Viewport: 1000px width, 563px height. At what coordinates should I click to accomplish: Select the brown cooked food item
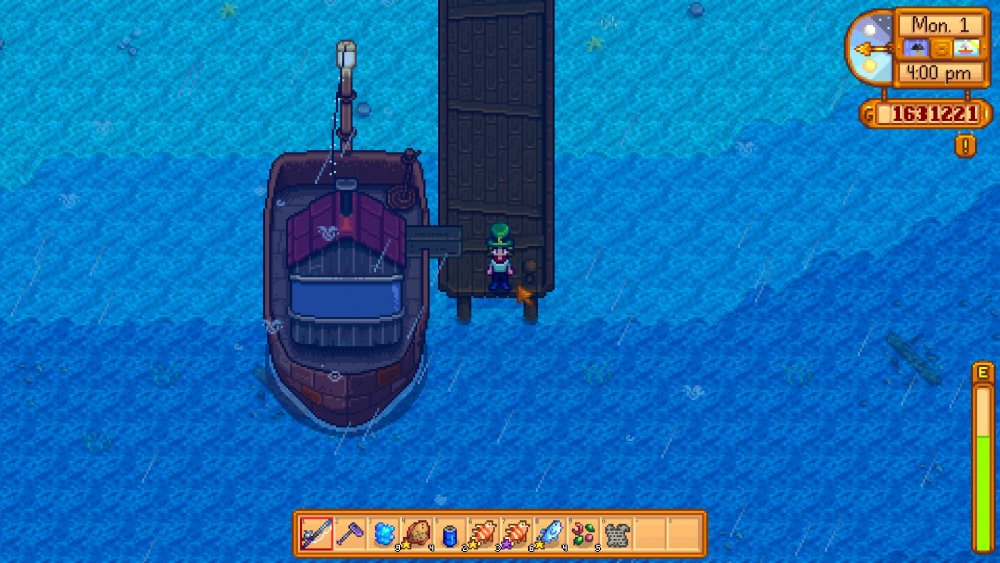pos(417,534)
